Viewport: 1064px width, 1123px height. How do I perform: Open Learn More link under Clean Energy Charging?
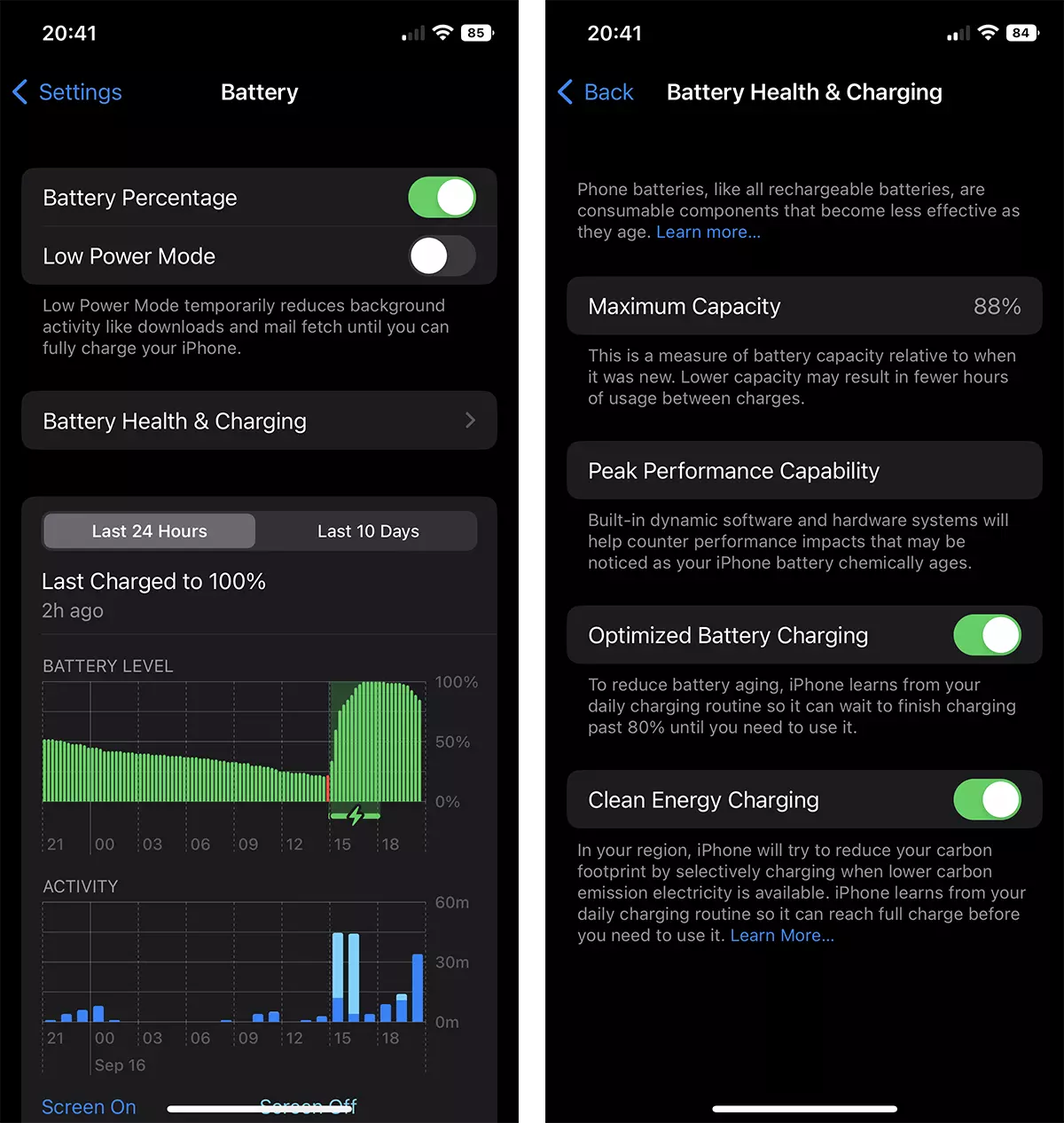tap(781, 936)
